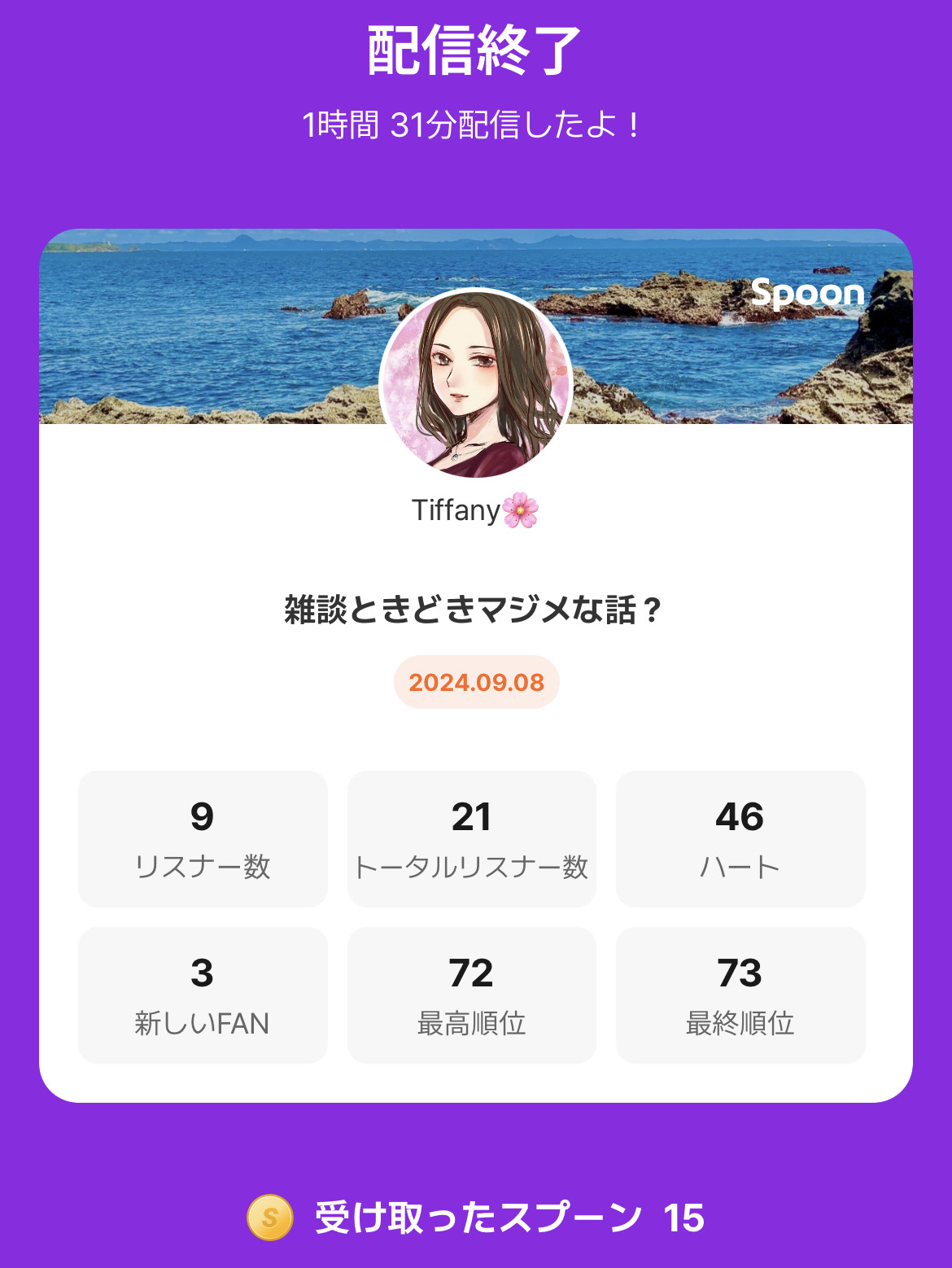This screenshot has height=1268, width=952.
Task: Open the 2024.09.08 date pill
Action: [476, 684]
